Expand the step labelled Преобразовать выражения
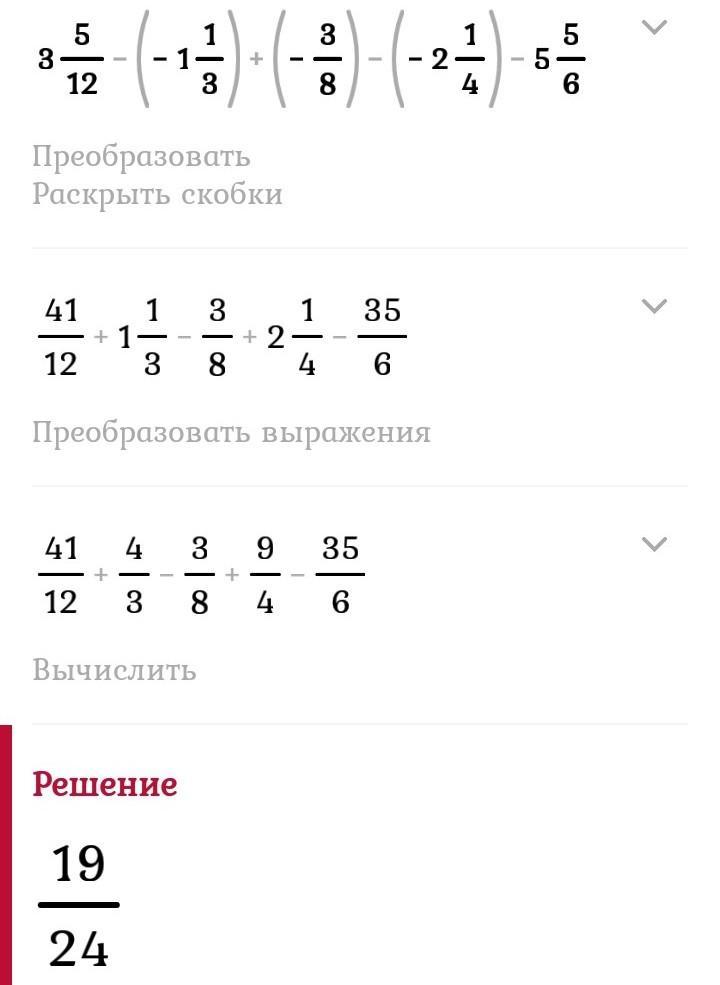Screen dimensions: 720x985 [x=653, y=306]
